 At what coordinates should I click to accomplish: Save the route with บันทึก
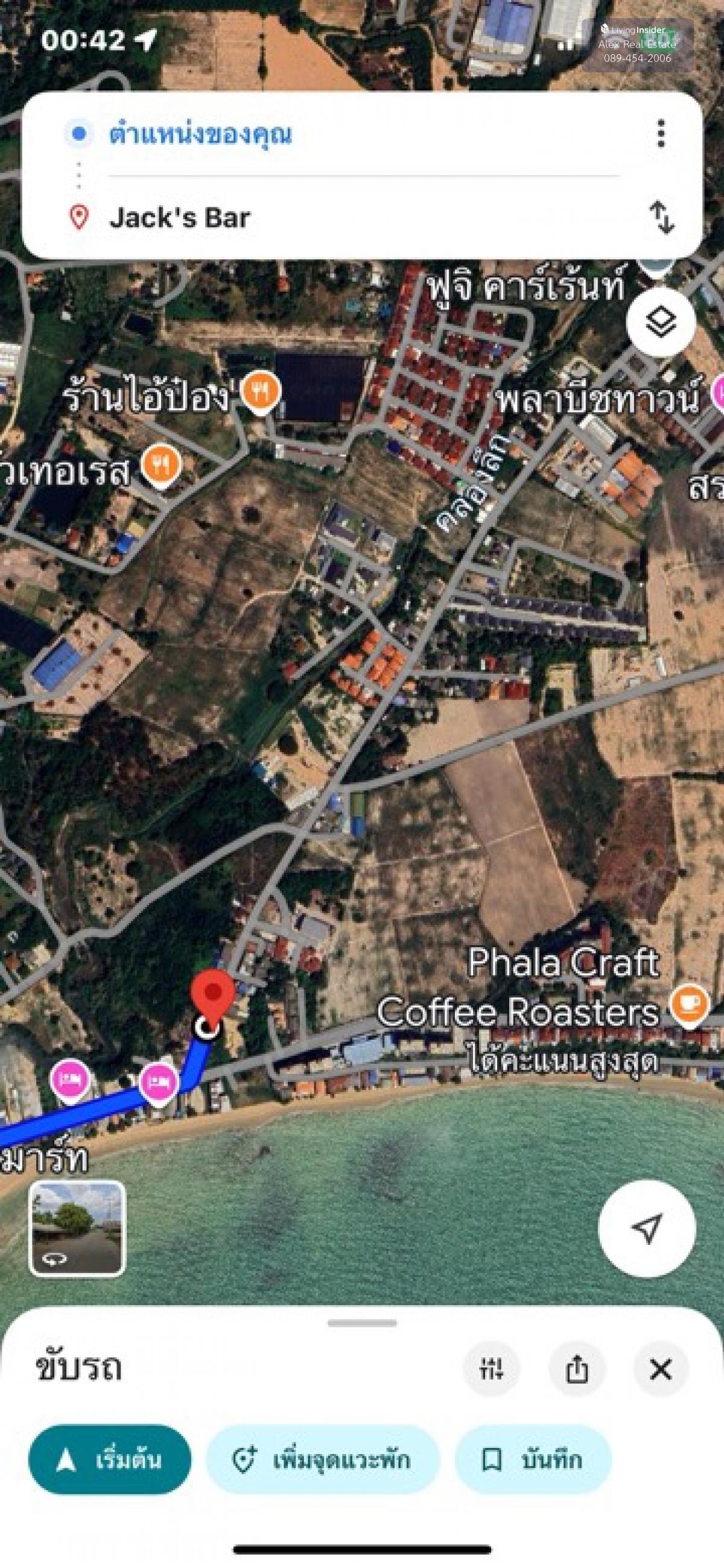point(533,1459)
